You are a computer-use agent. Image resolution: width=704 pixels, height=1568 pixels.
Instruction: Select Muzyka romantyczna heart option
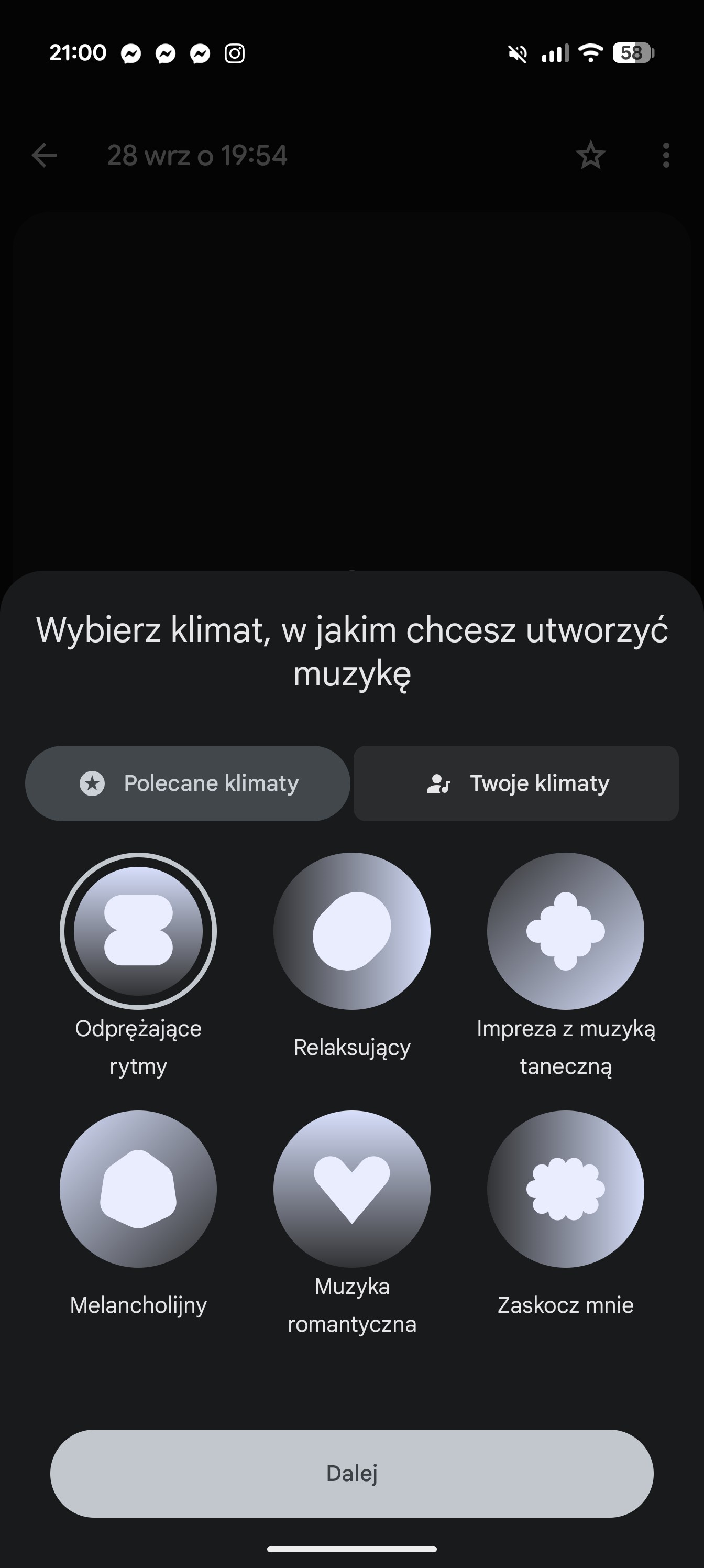pyautogui.click(x=351, y=1188)
